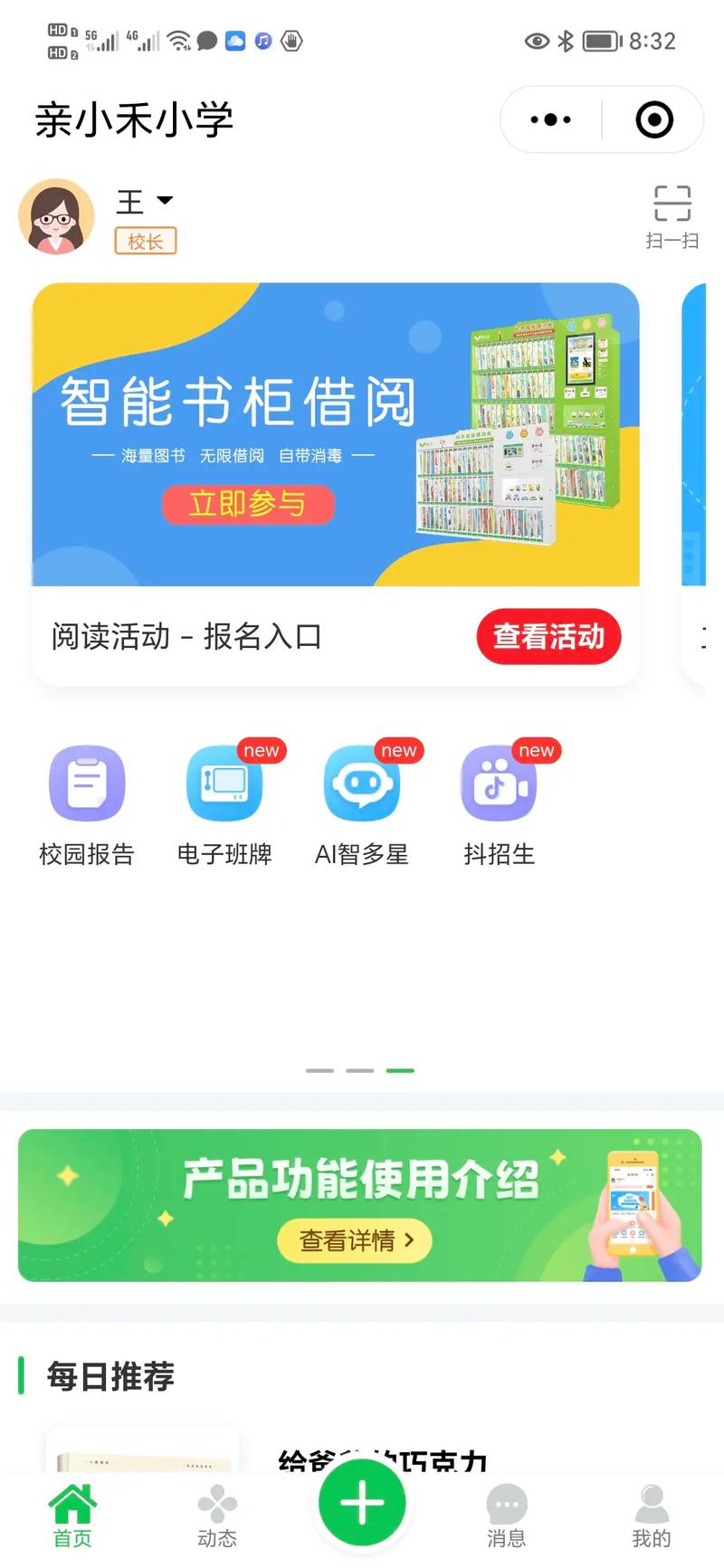724x1568 pixels.
Task: Switch to the 动态 tab
Action: pos(217,1515)
